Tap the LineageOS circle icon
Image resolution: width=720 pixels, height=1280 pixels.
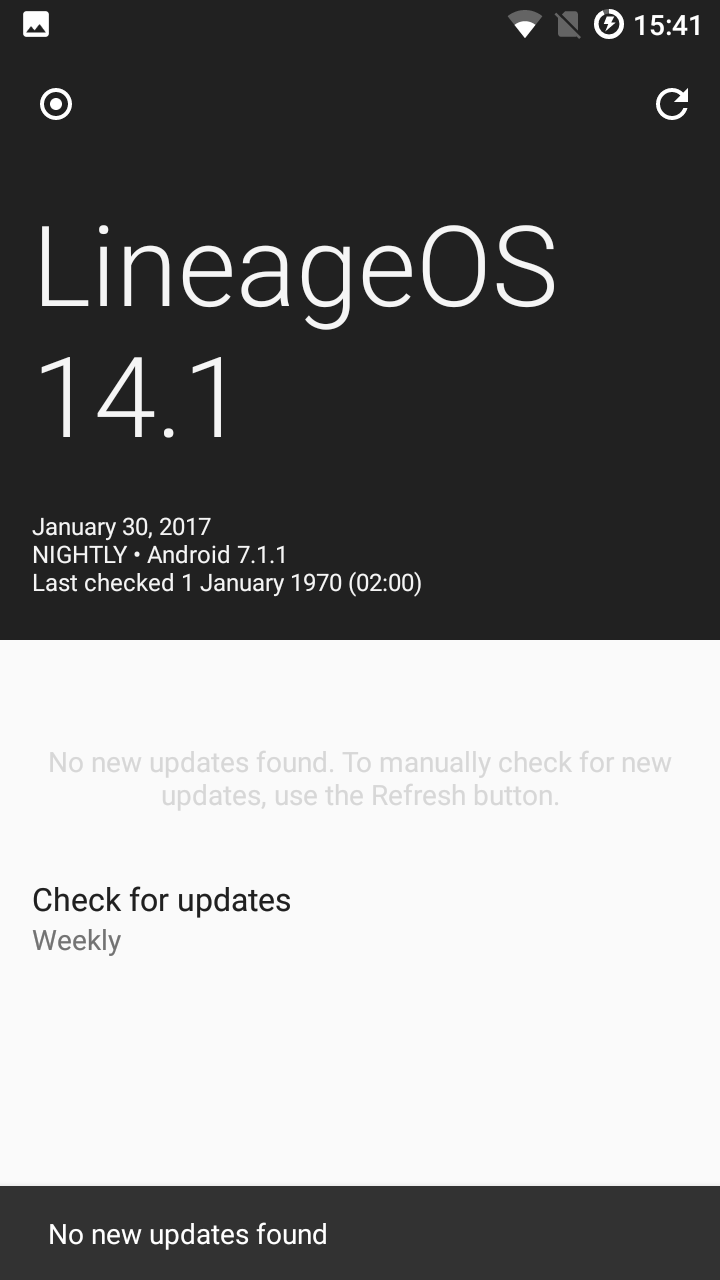(x=56, y=104)
